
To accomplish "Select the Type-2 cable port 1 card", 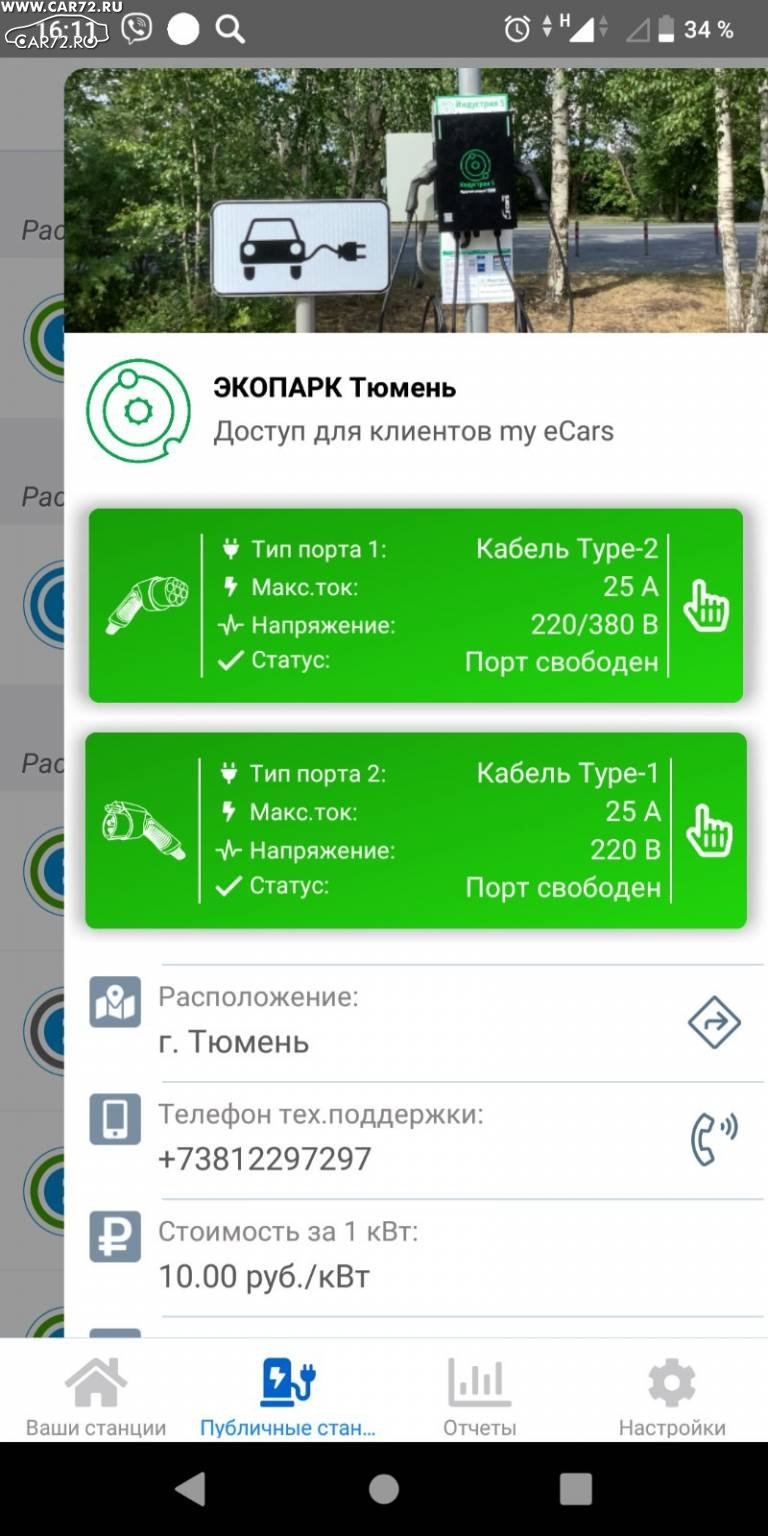I will (415, 605).
